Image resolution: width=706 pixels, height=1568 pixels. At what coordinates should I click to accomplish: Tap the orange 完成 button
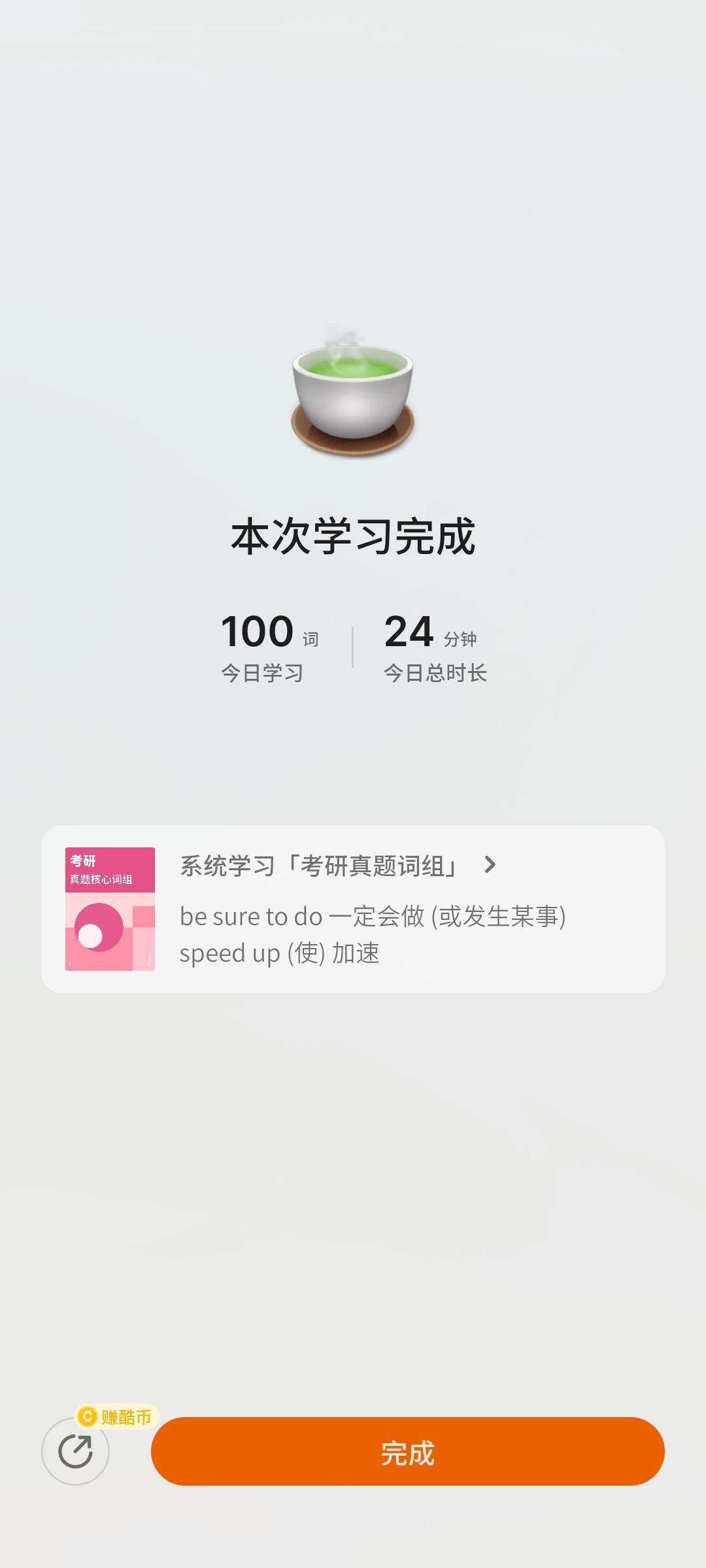[407, 1452]
